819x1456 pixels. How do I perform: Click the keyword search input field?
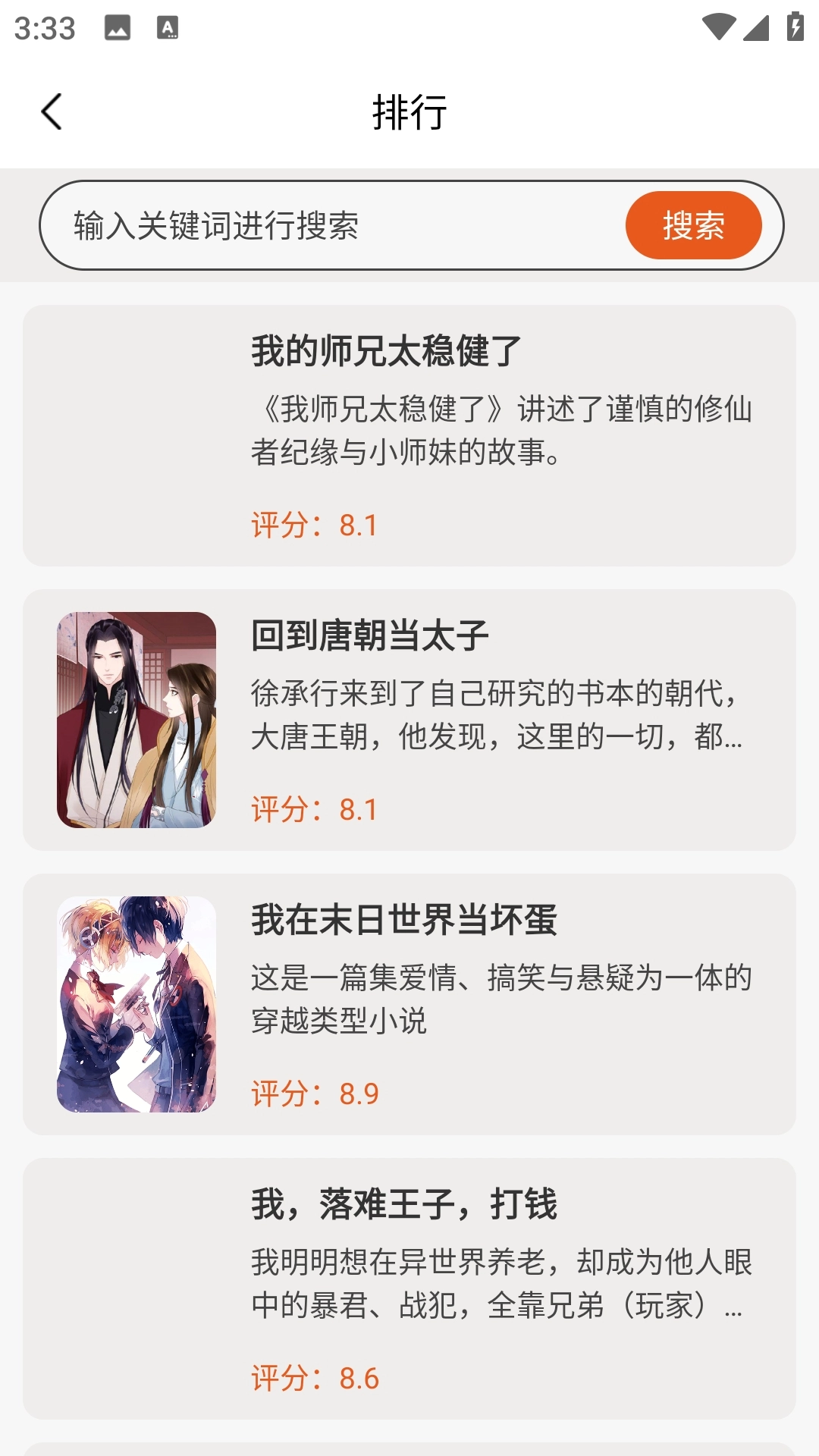303,224
